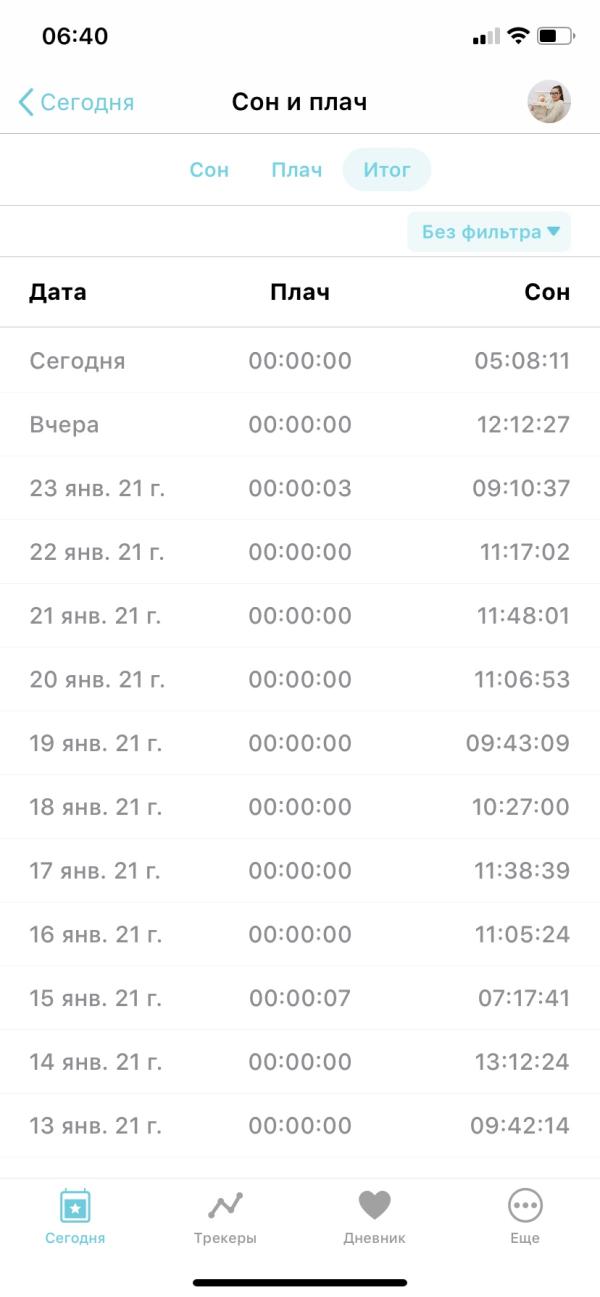
Task: Open the Дневник tab
Action: (x=375, y=1215)
